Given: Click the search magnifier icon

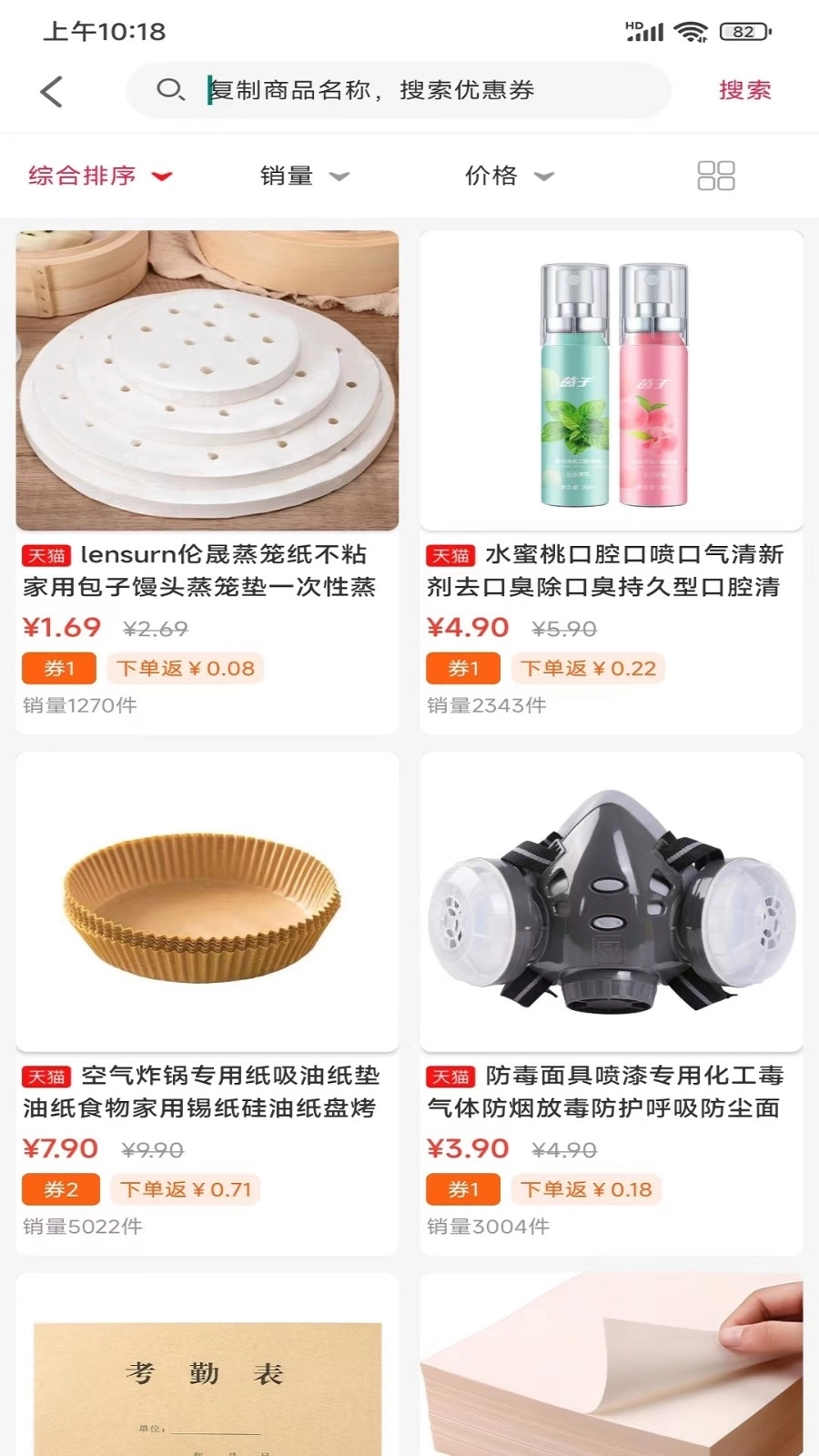Looking at the screenshot, I should tap(172, 90).
